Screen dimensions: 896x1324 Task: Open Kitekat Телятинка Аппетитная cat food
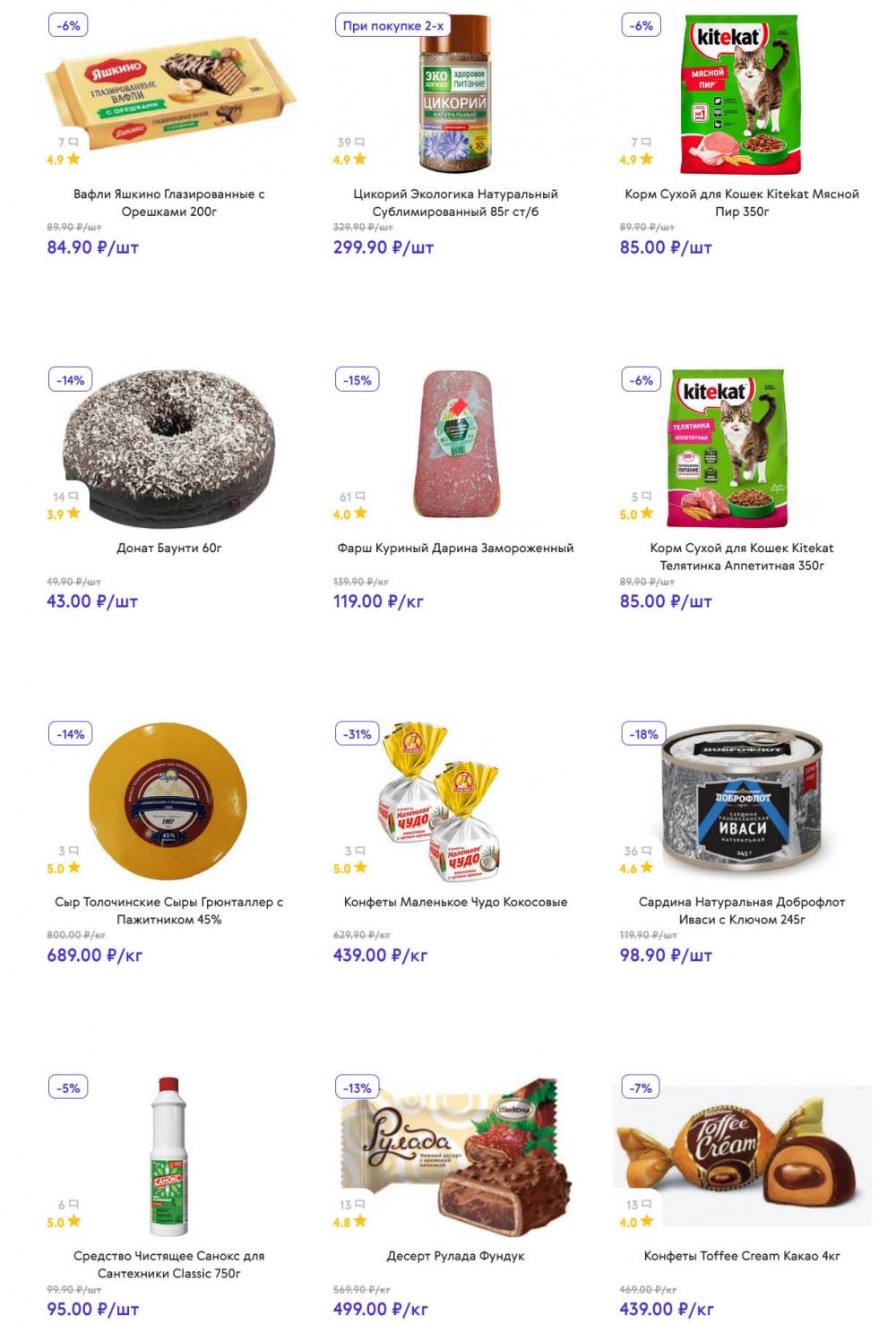(742, 557)
